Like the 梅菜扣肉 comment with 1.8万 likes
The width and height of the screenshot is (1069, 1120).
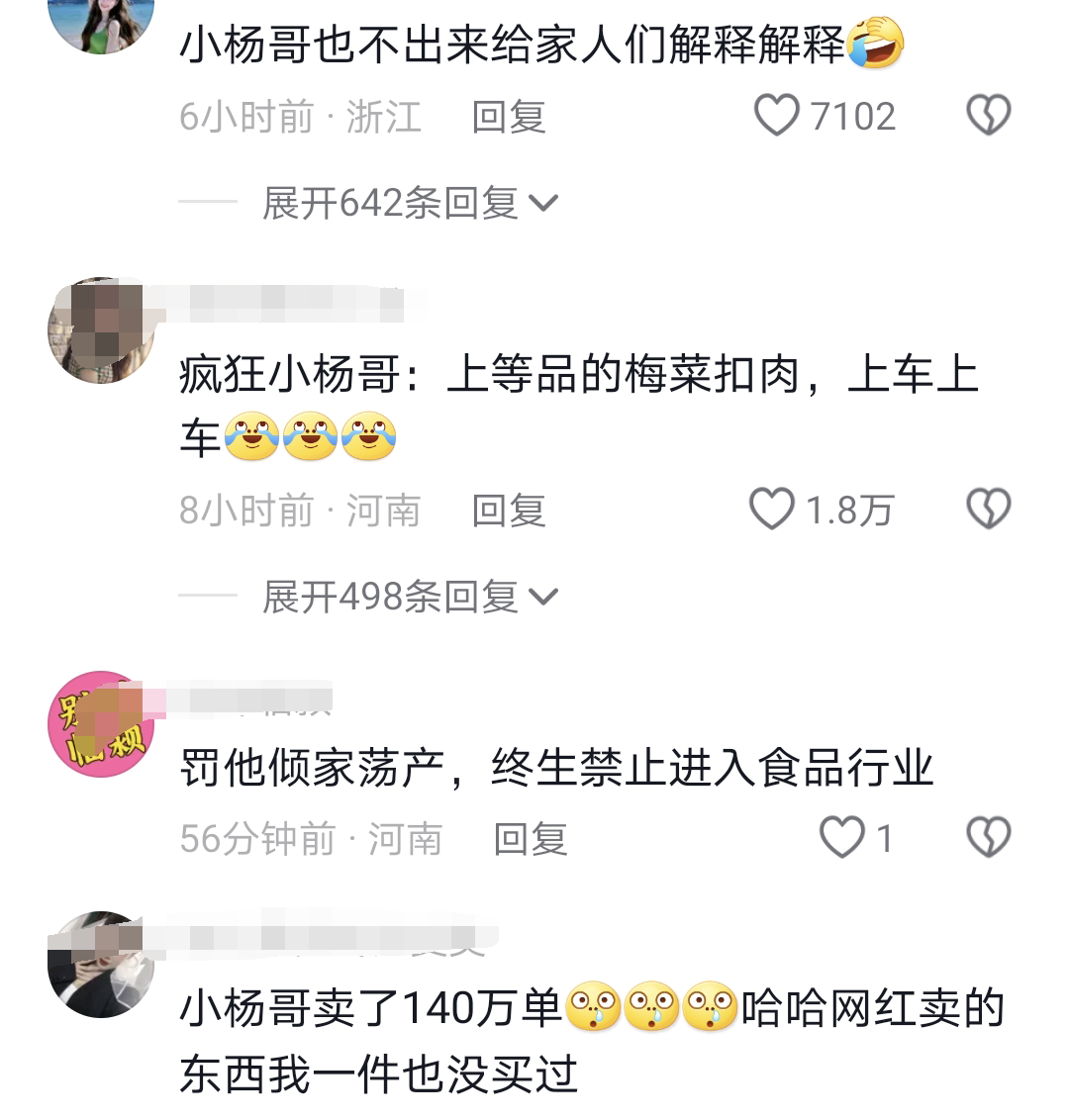(772, 510)
